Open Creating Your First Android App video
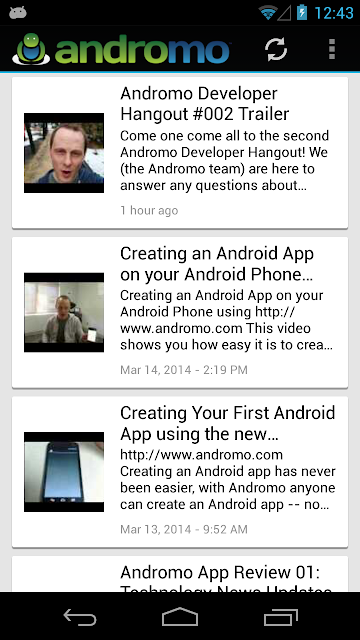360x640 pixels. coord(180,472)
